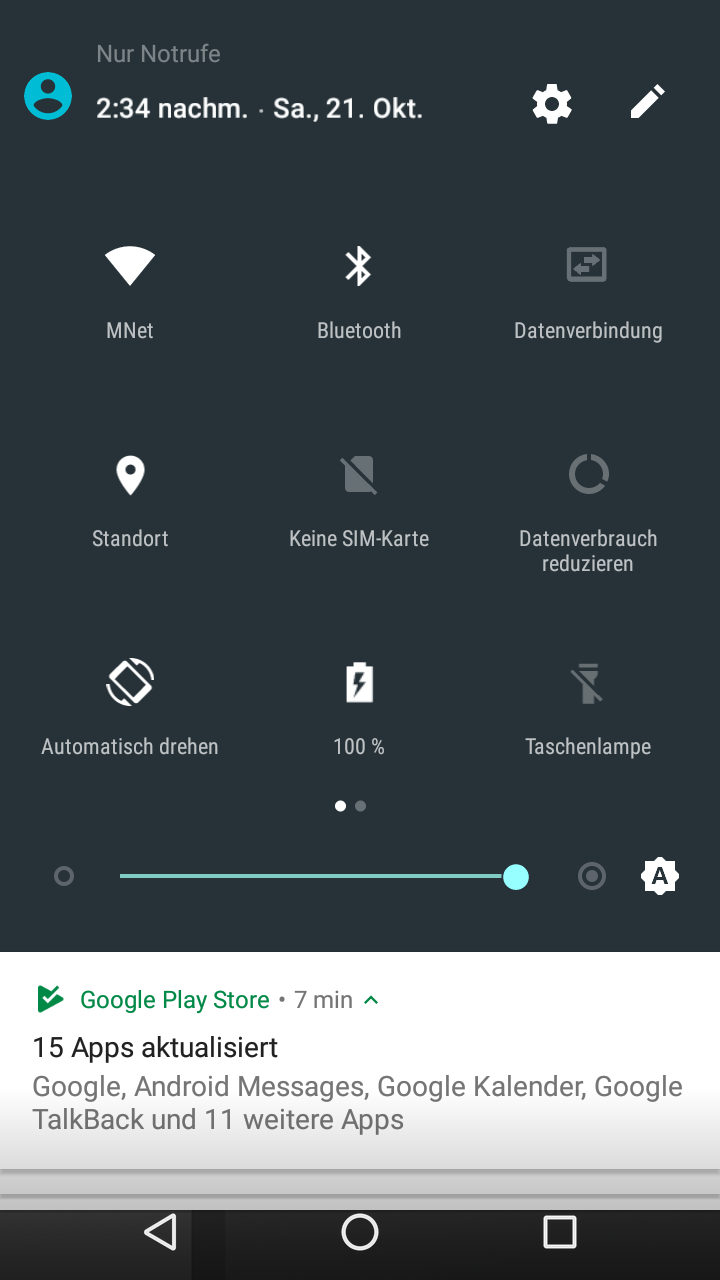The height and width of the screenshot is (1280, 720).
Task: Go to the second quick settings page dot
Action: coord(361,806)
